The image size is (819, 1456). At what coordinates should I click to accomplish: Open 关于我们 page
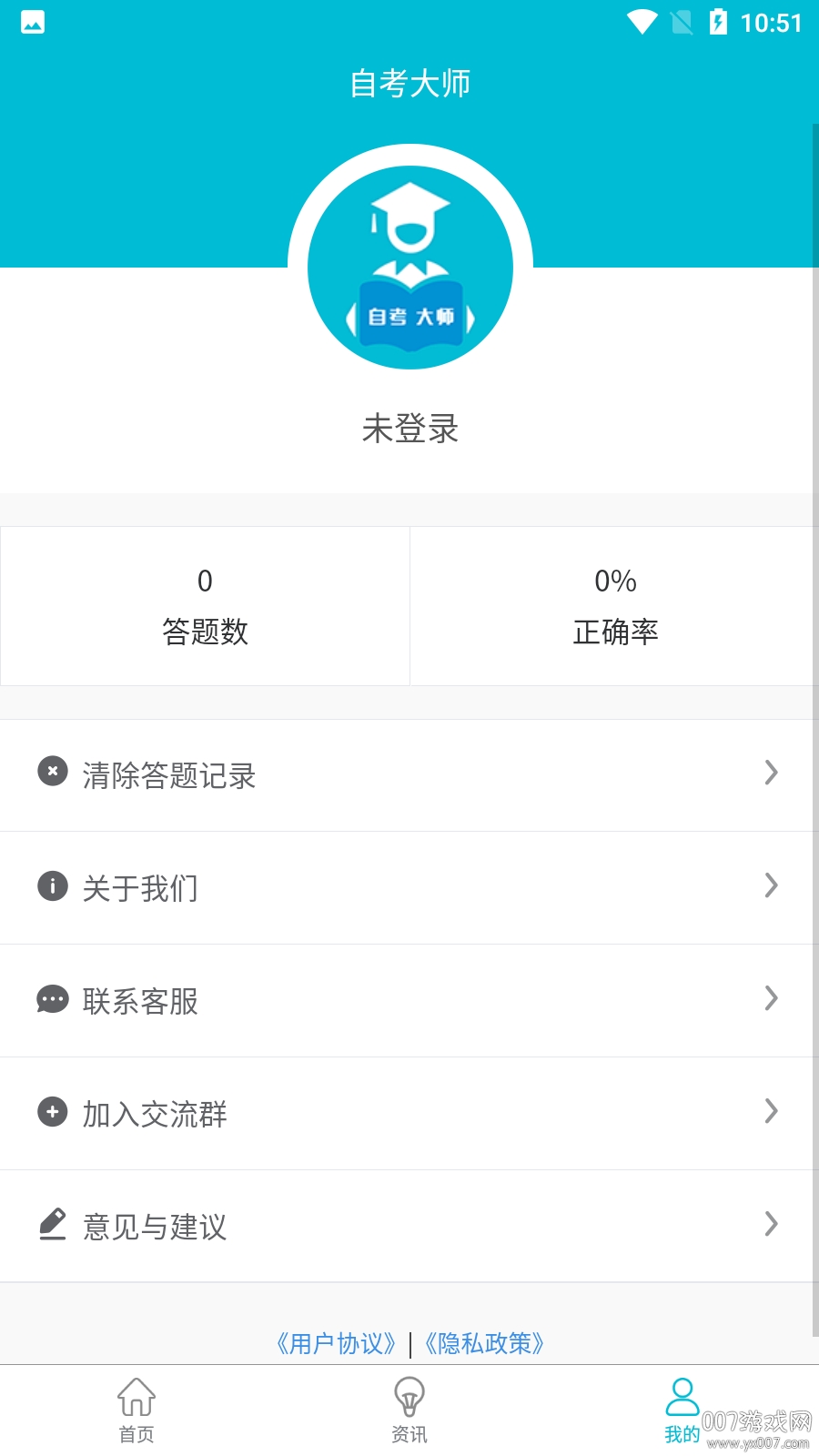409,887
